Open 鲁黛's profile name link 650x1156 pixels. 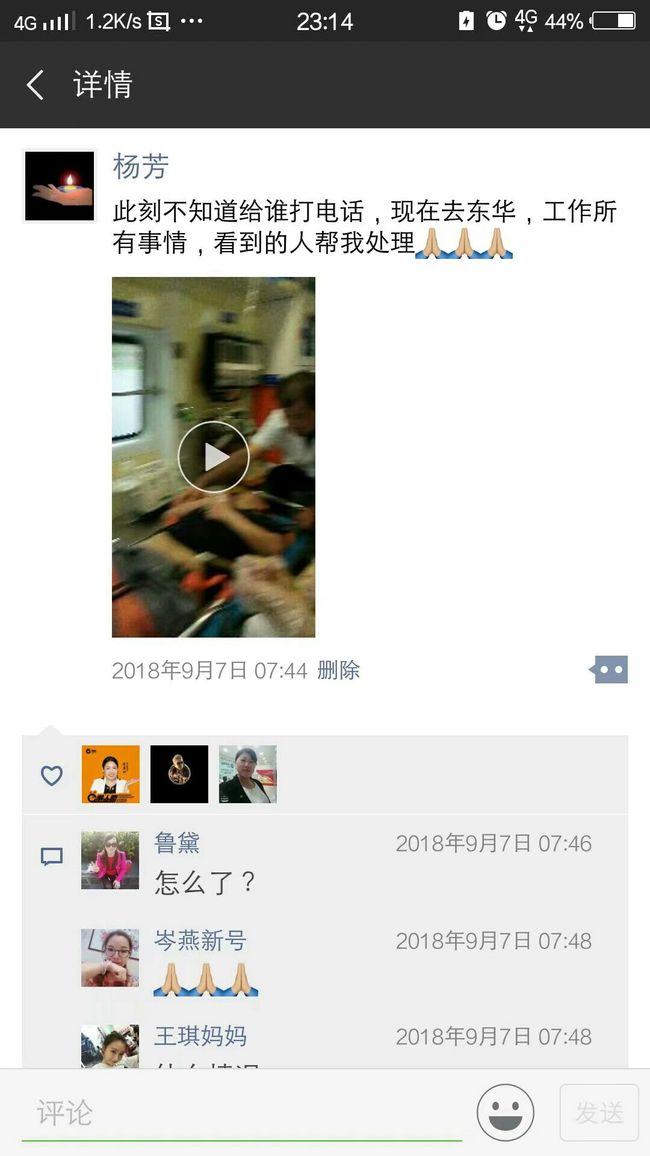(x=177, y=843)
